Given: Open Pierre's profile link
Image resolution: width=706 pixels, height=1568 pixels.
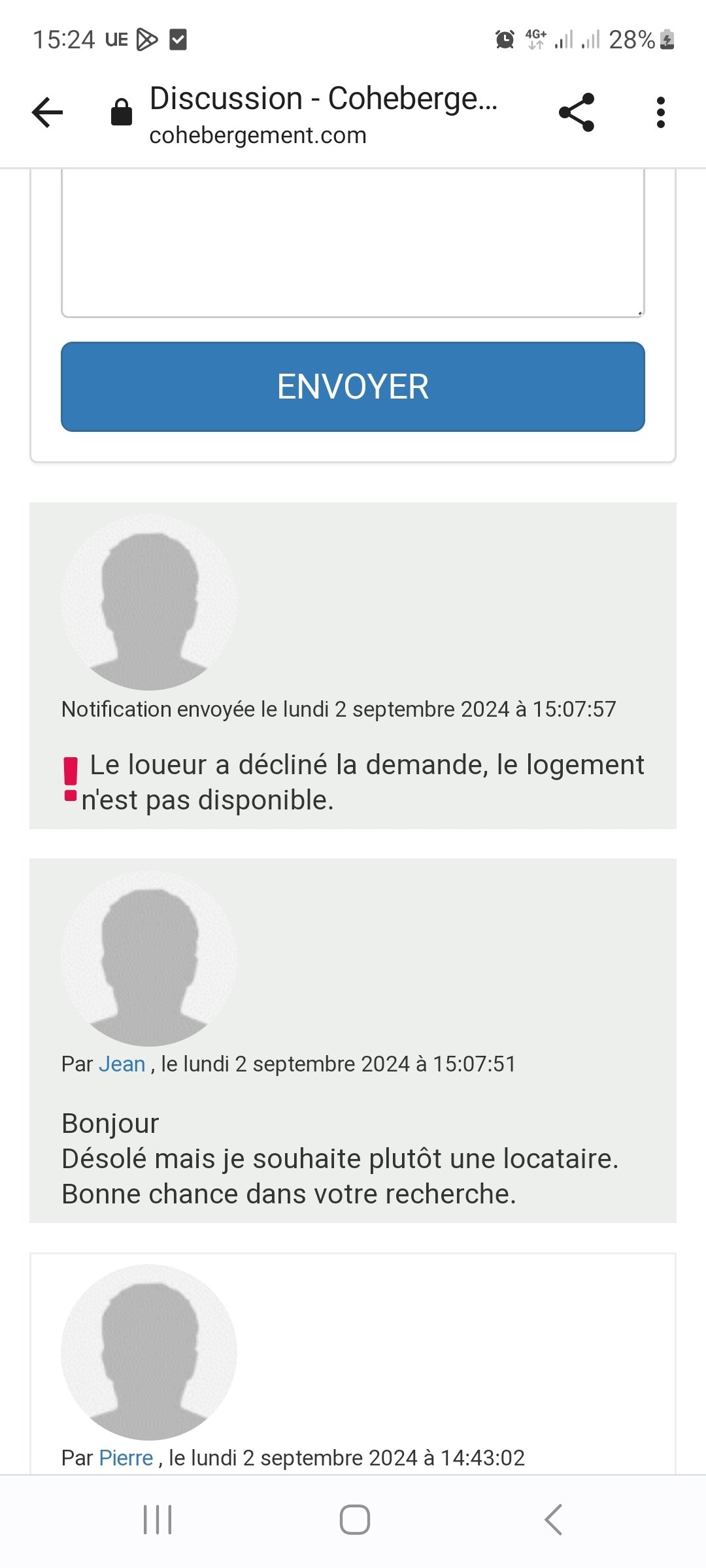Looking at the screenshot, I should 126,1458.
